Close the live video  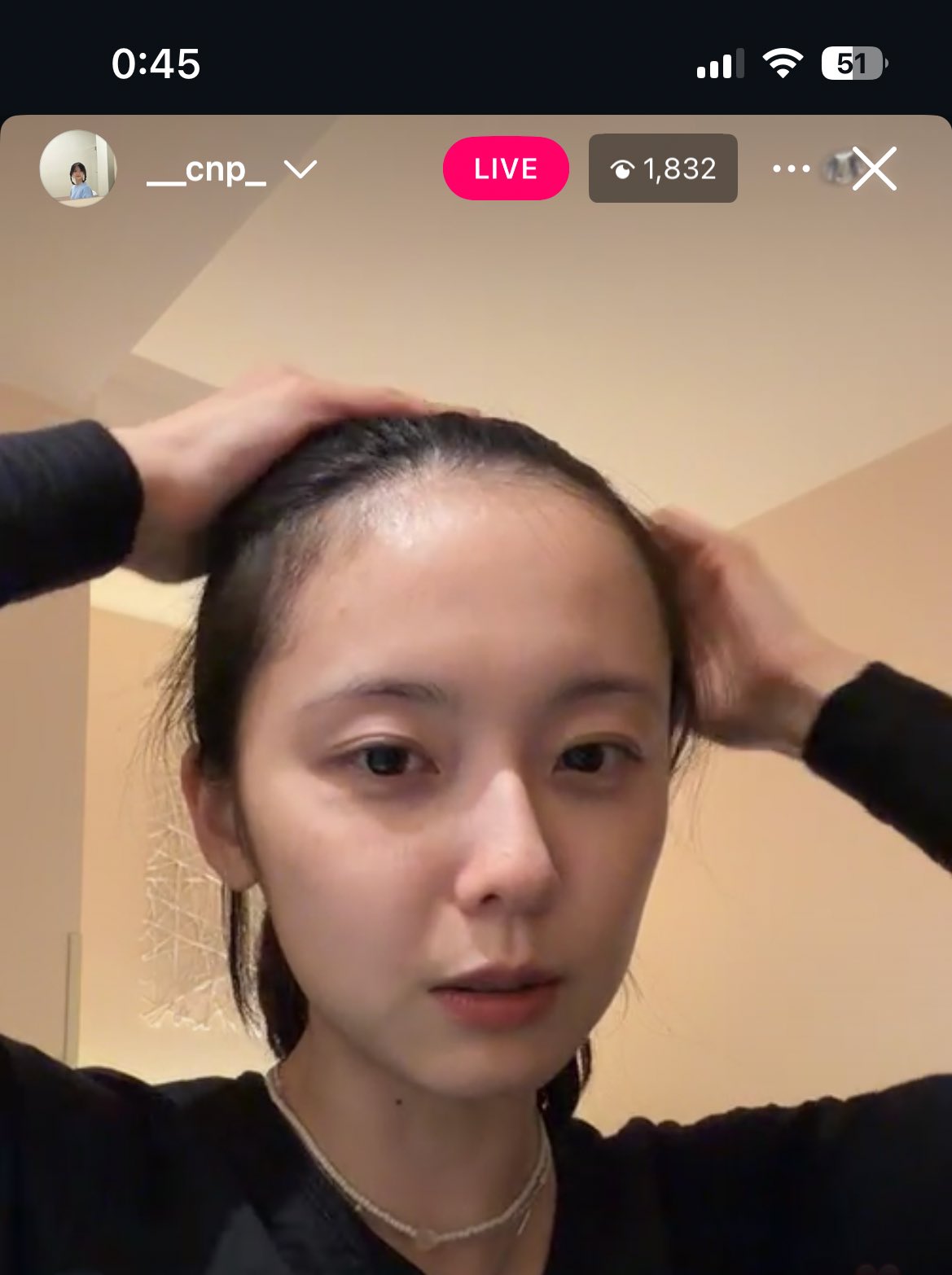click(x=874, y=169)
